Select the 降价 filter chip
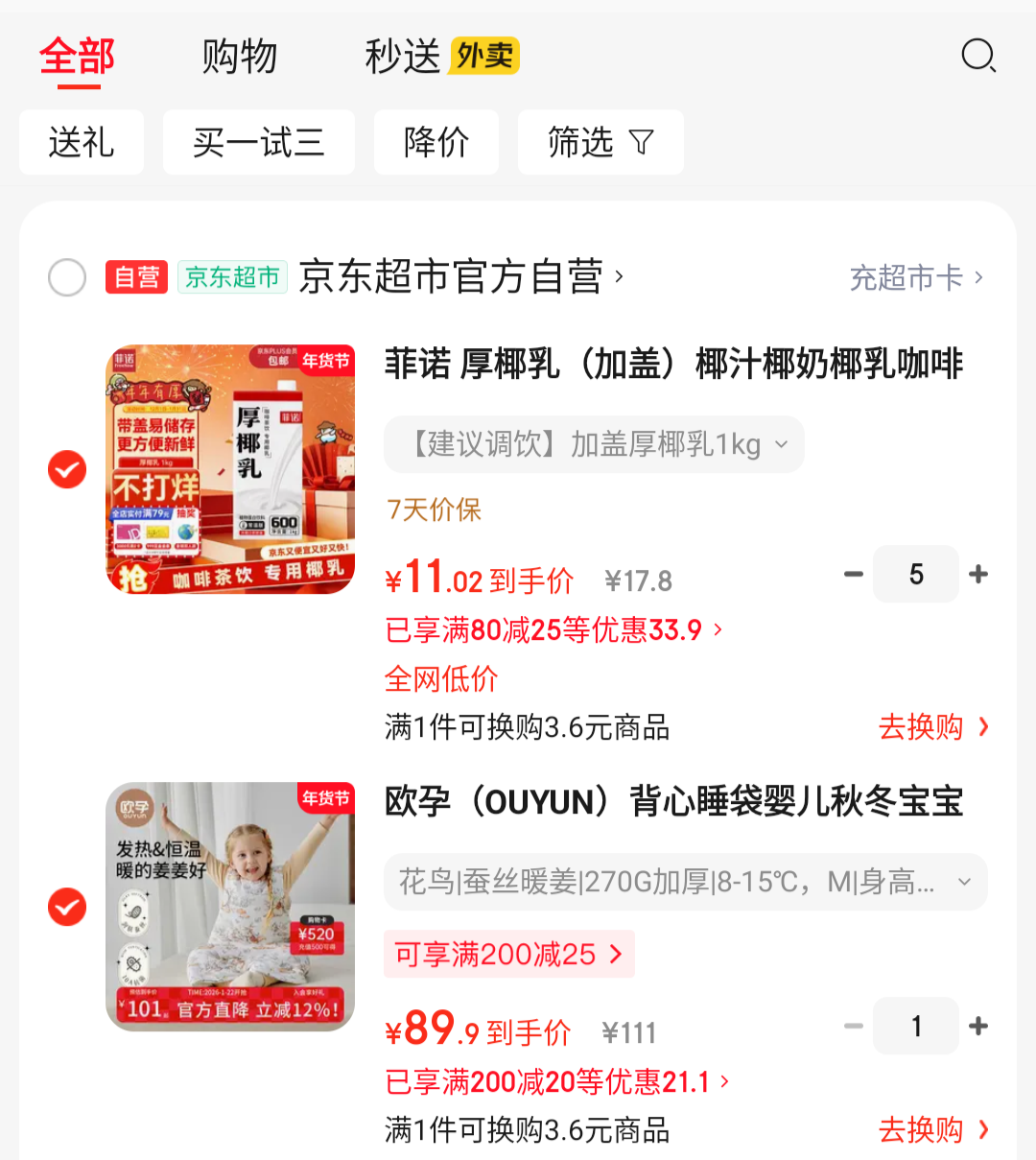This screenshot has height=1160, width=1036. click(x=436, y=143)
